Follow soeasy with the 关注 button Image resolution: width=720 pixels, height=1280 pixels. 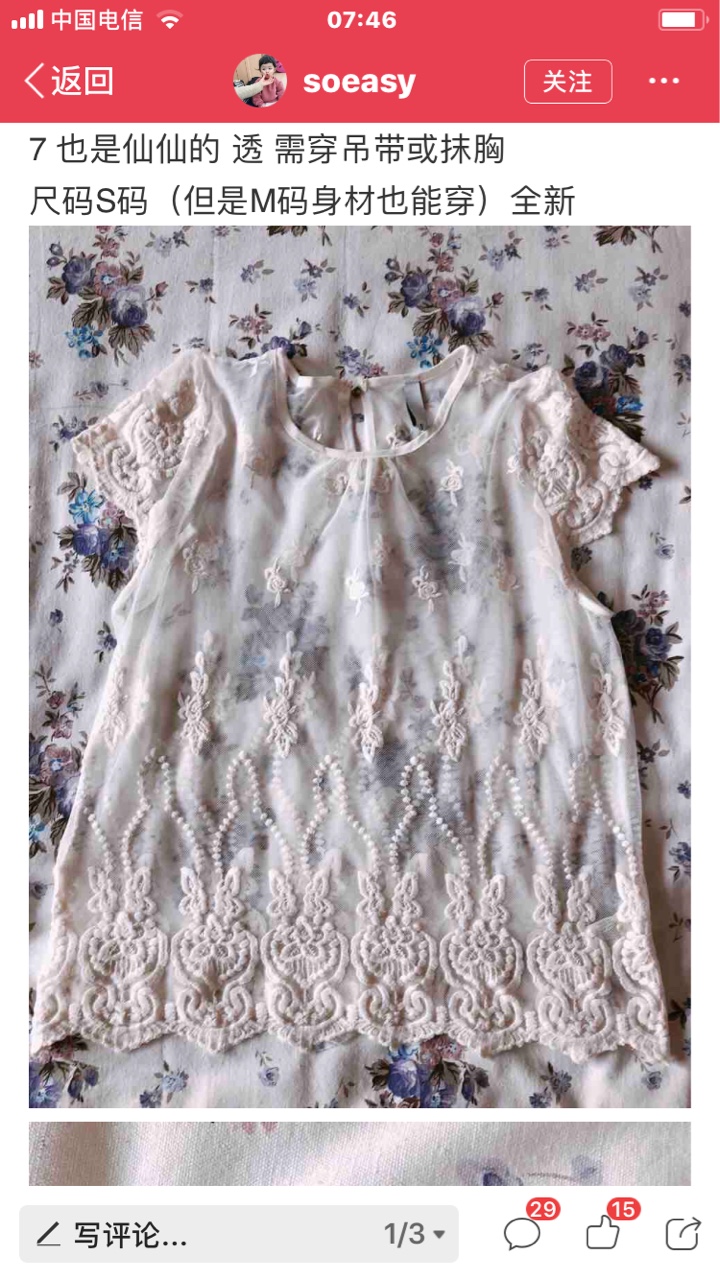[x=568, y=81]
